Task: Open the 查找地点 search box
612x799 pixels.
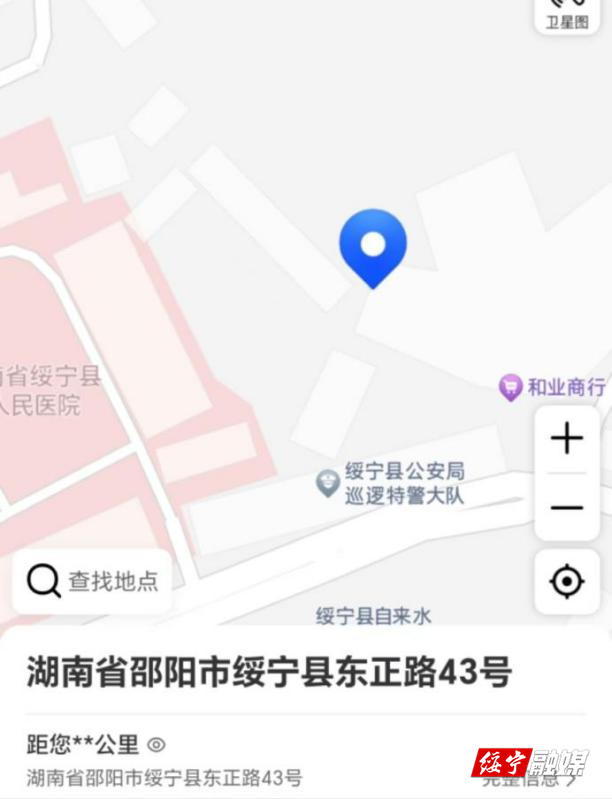Action: pos(92,581)
